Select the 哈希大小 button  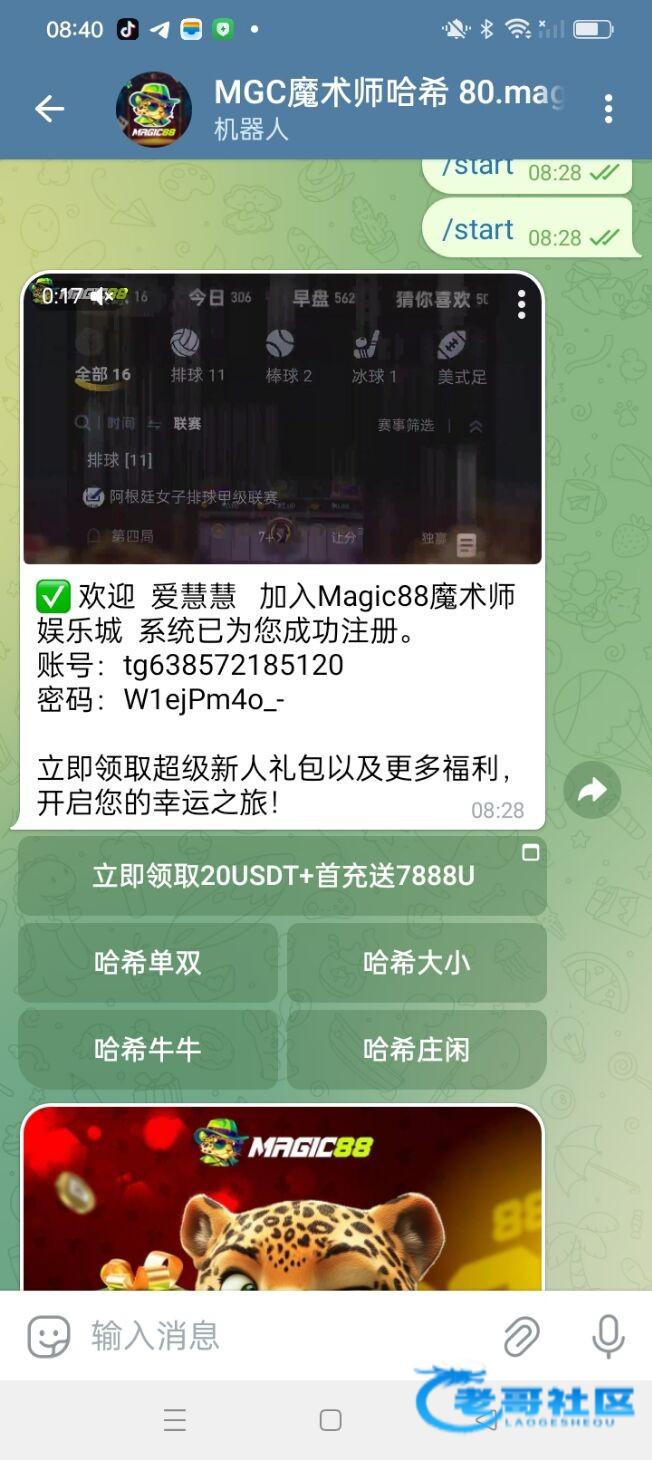click(416, 963)
